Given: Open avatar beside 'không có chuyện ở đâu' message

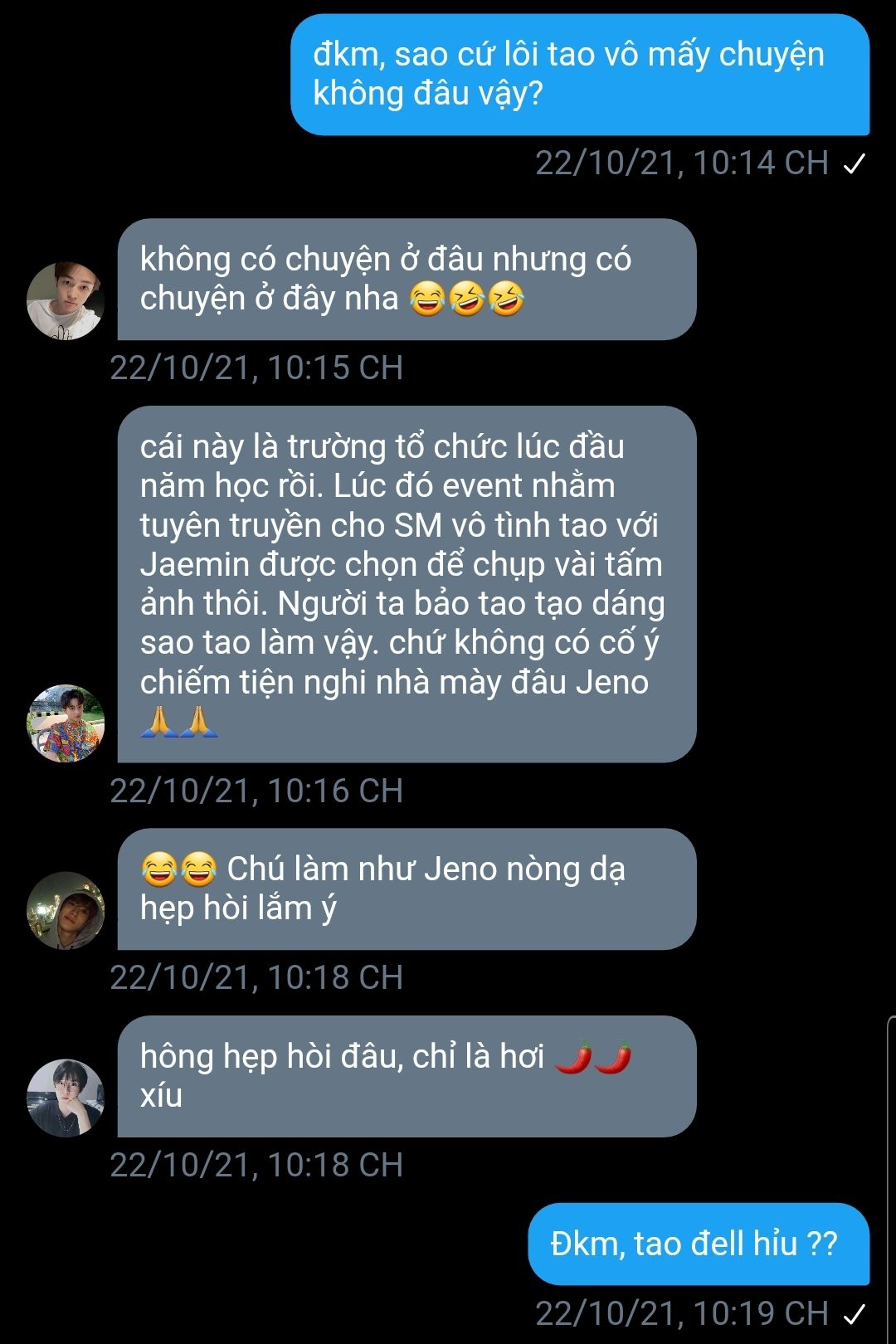Looking at the screenshot, I should (x=66, y=300).
